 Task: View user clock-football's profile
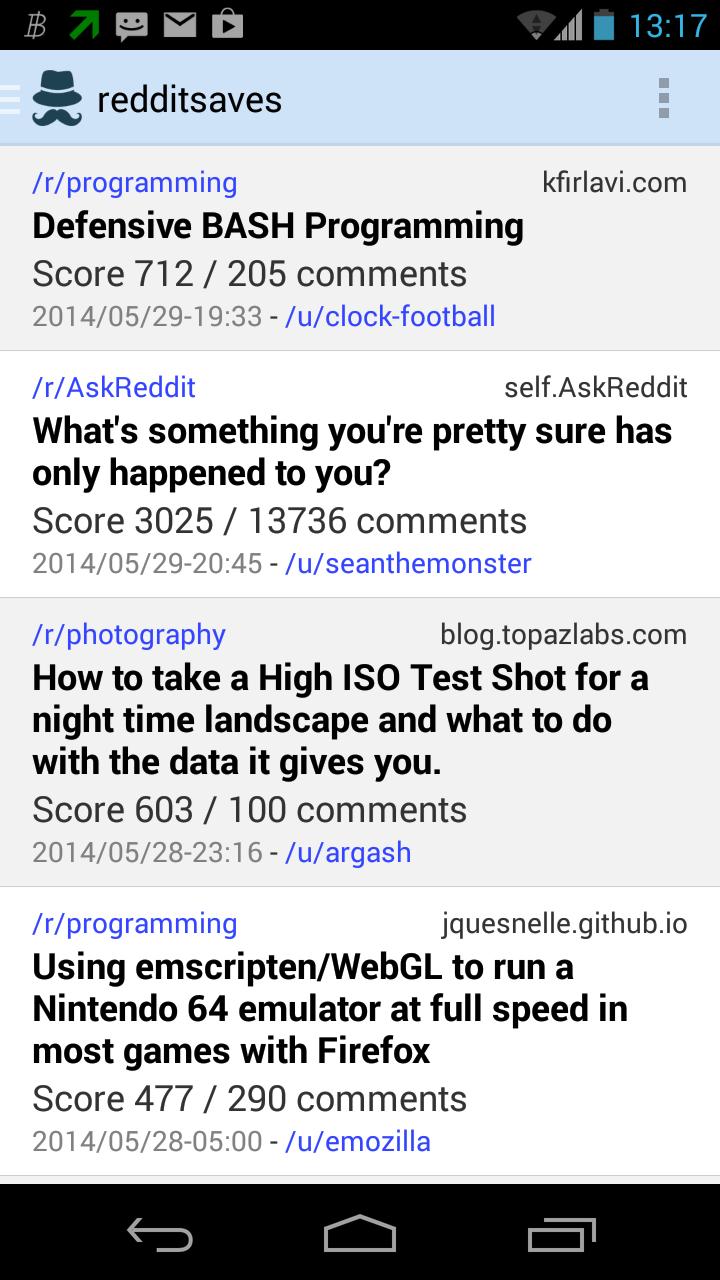tap(390, 317)
